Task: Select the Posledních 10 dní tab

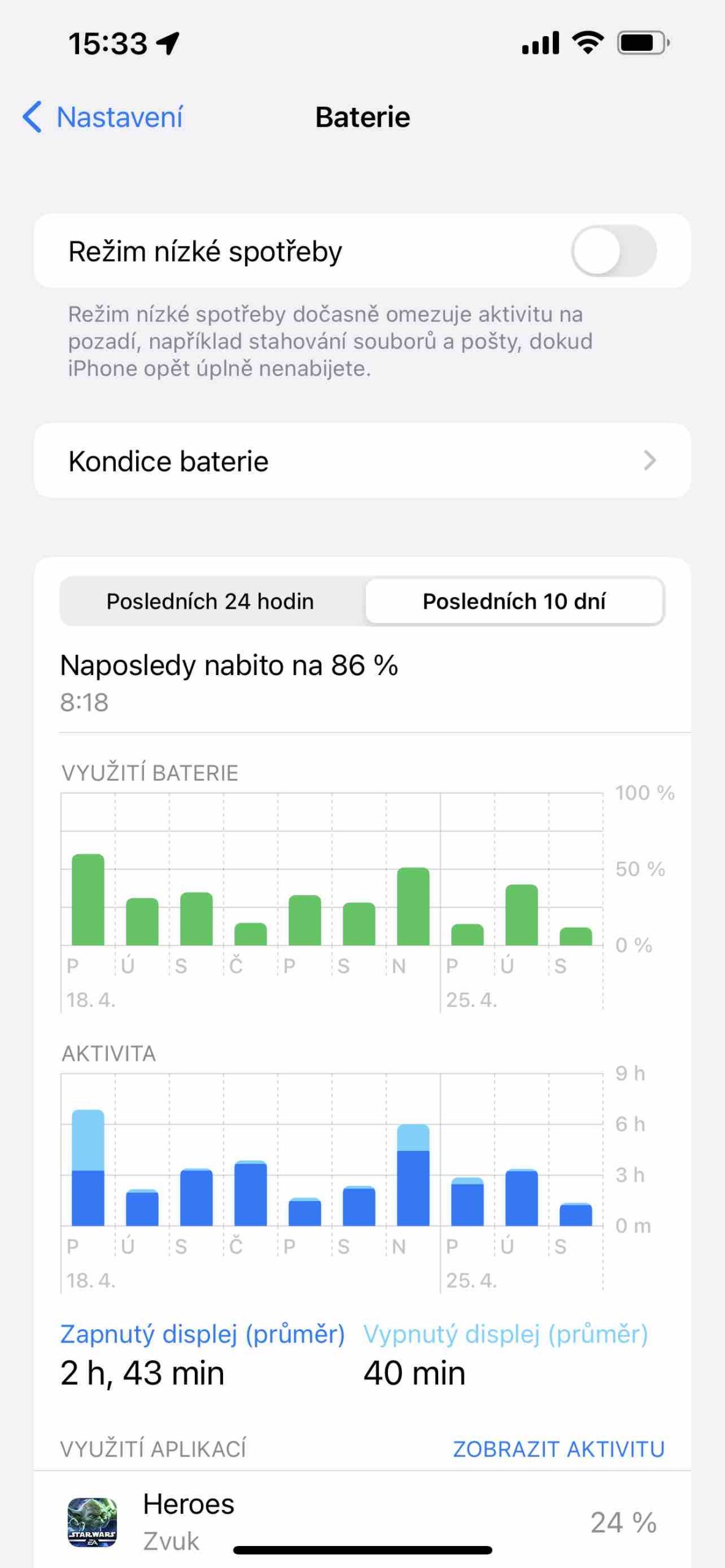Action: click(514, 601)
